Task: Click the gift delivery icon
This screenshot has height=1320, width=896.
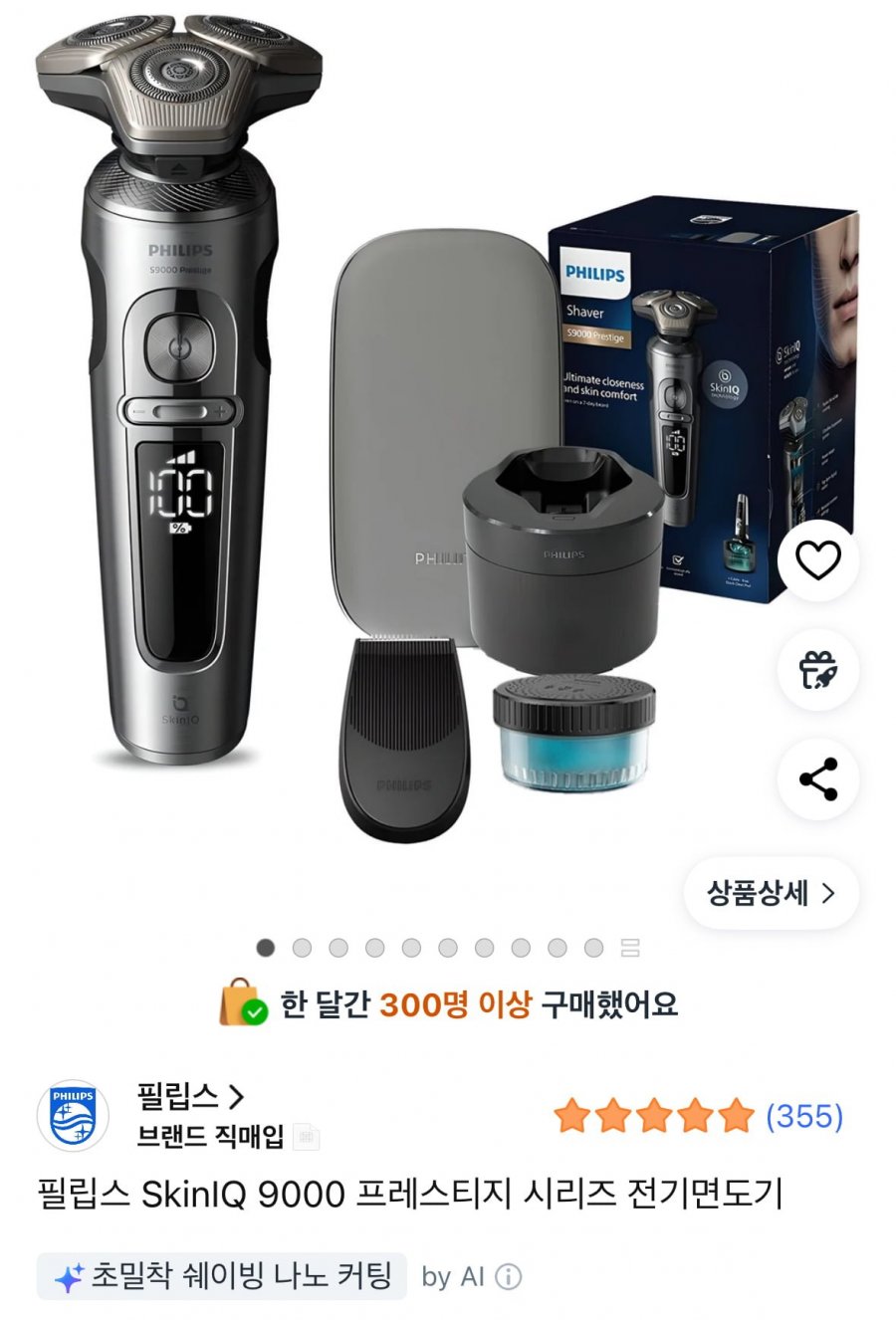Action: coord(816,671)
